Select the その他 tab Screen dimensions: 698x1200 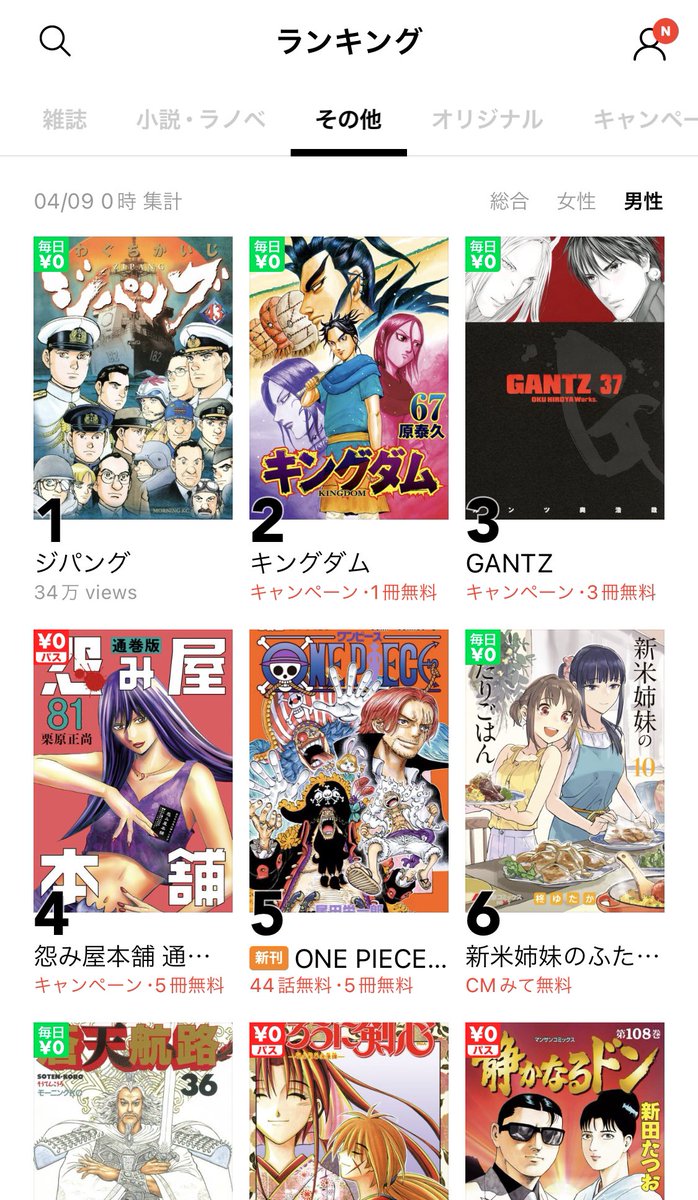tap(348, 120)
